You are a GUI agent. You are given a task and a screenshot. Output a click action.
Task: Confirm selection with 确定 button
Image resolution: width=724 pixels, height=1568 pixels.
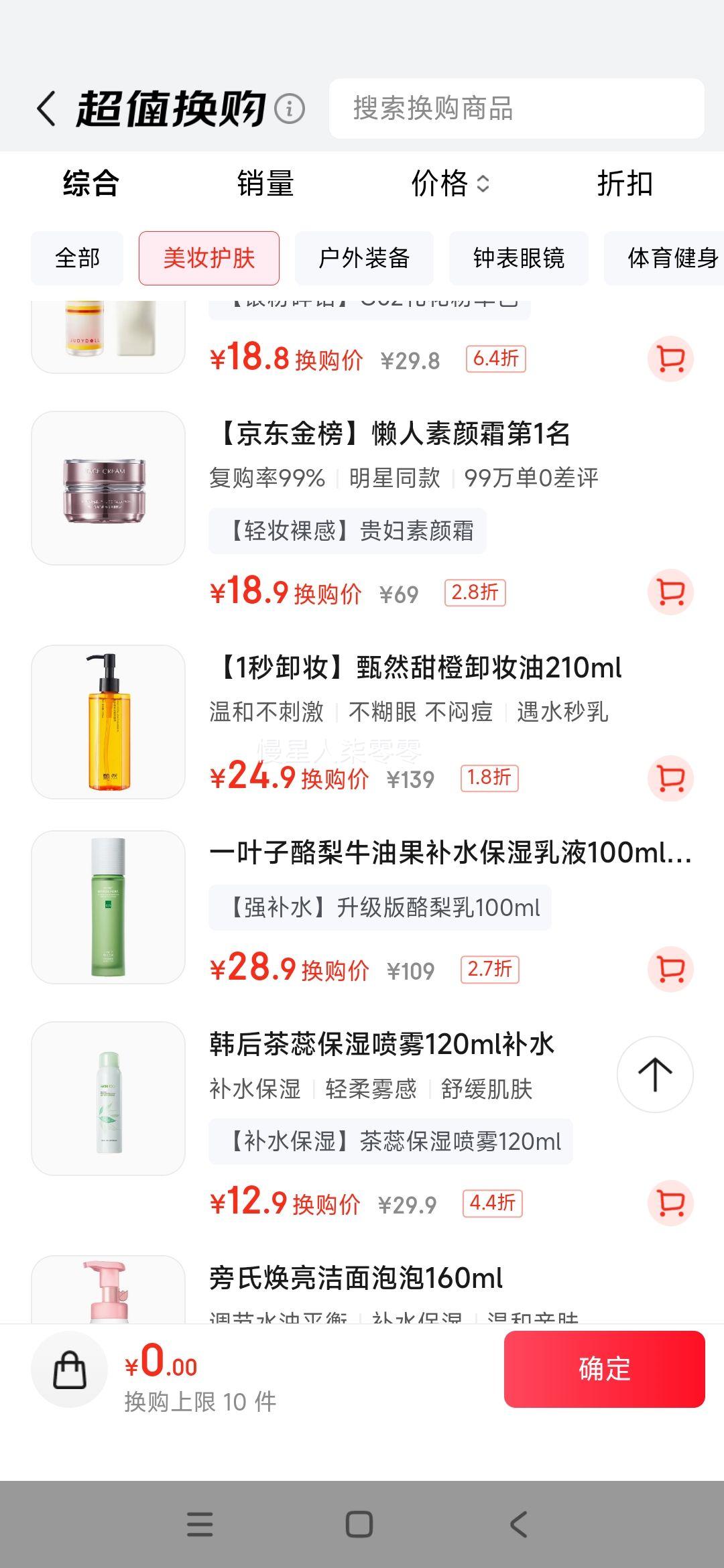tap(604, 1369)
